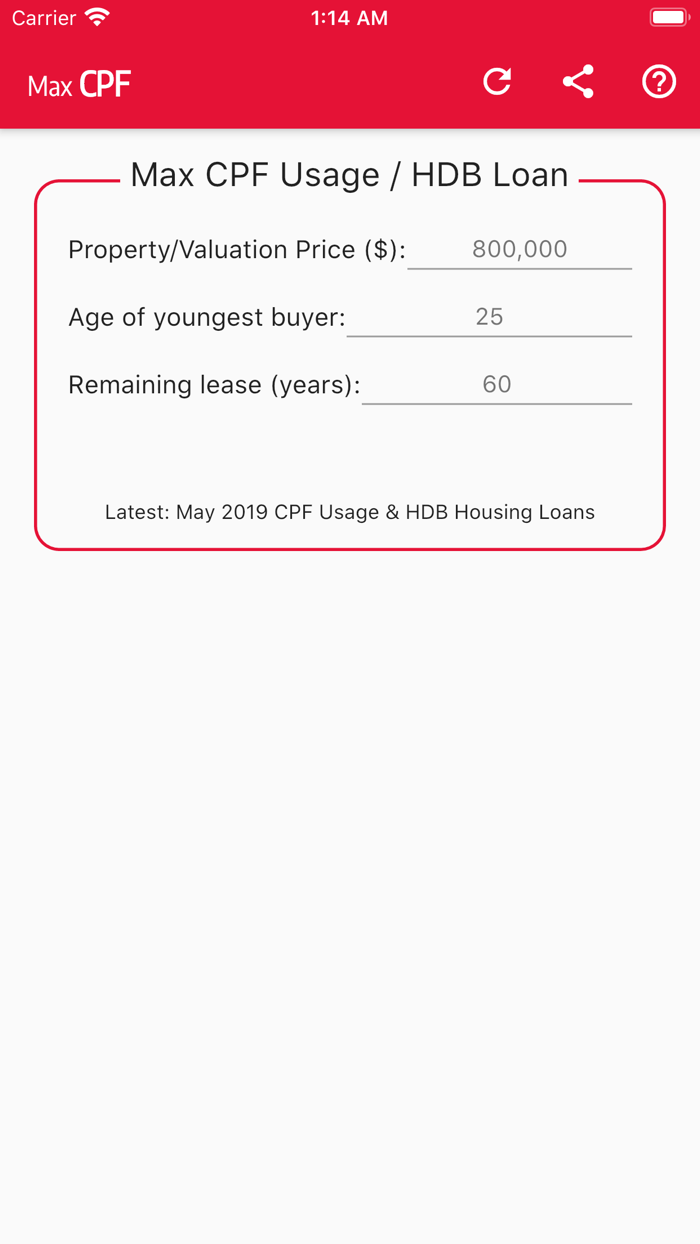This screenshot has width=700, height=1244.
Task: Select the Age of youngest buyer field
Action: point(489,317)
